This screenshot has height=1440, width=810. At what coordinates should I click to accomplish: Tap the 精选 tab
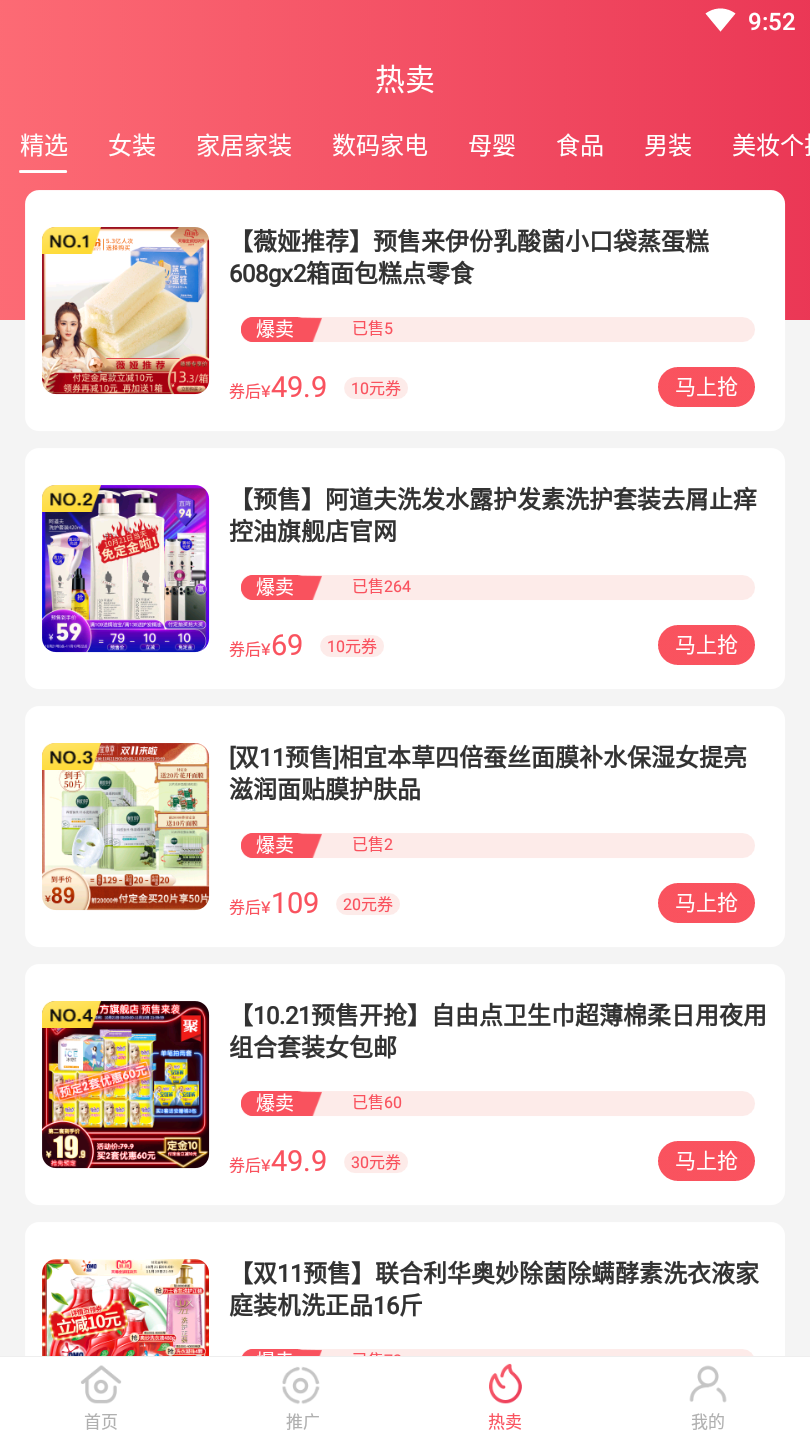click(x=44, y=146)
